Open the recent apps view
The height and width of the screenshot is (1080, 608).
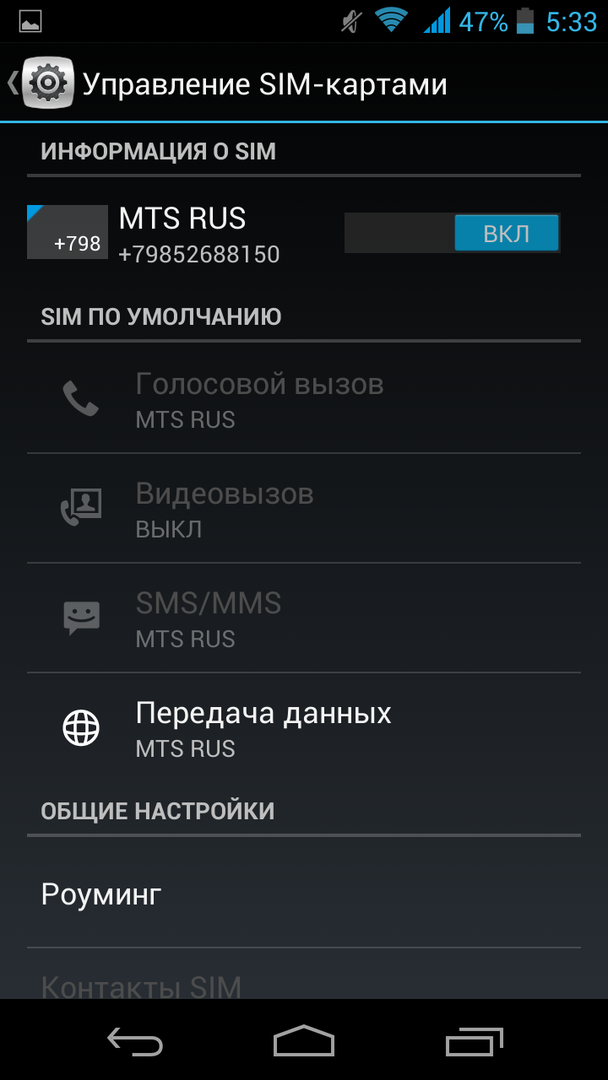click(474, 1041)
